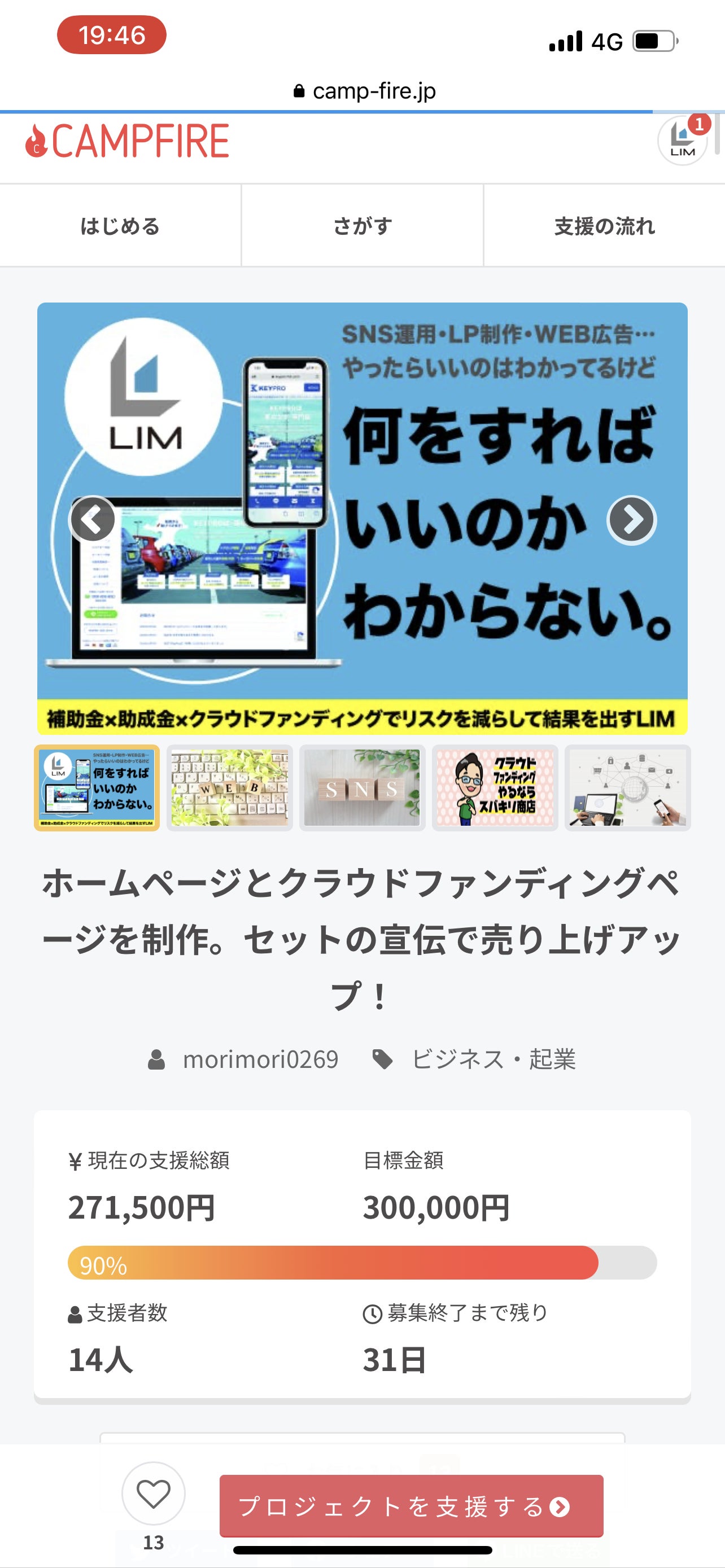This screenshot has height=1568, width=725.
Task: Select the WEB keyboard thumbnail
Action: click(x=229, y=787)
